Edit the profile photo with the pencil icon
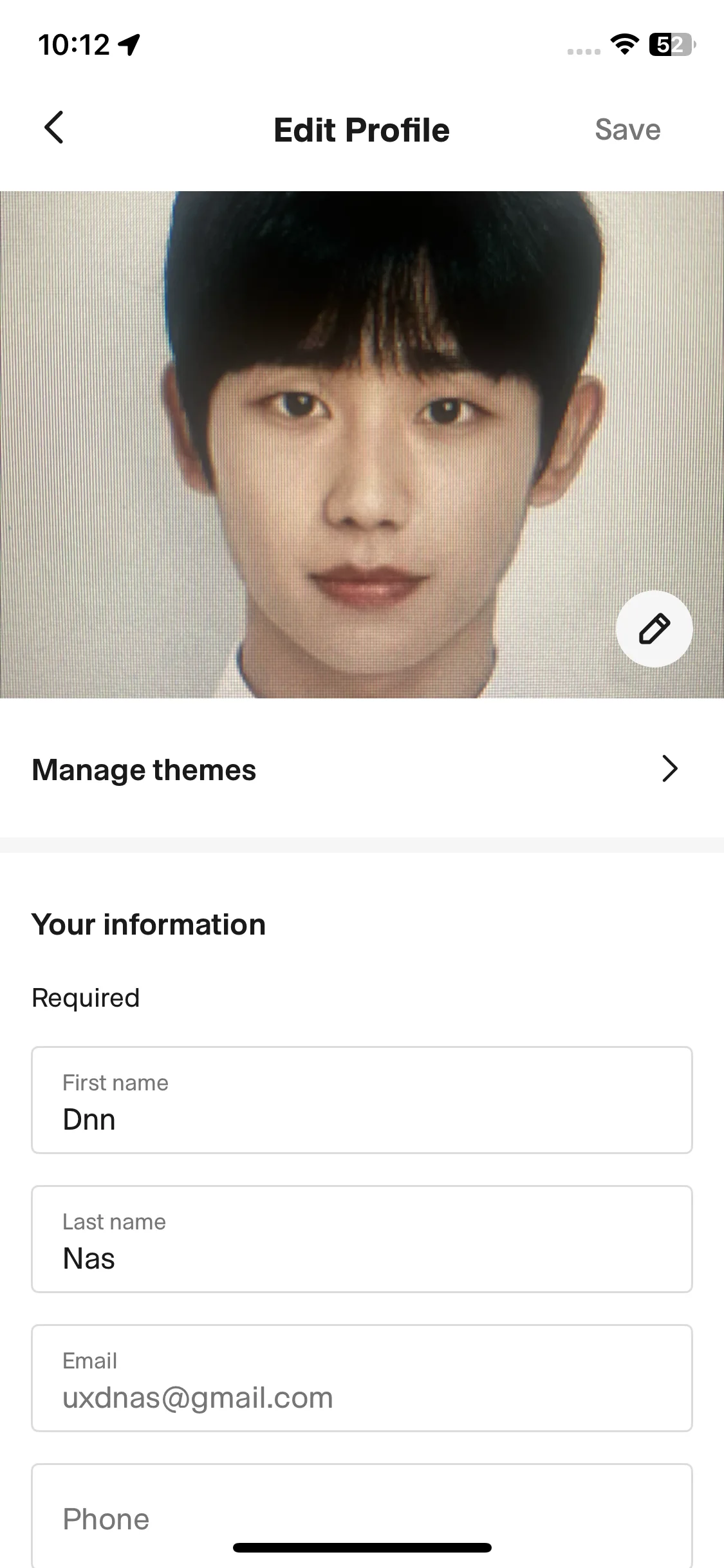Image resolution: width=724 pixels, height=1568 pixels. [654, 629]
